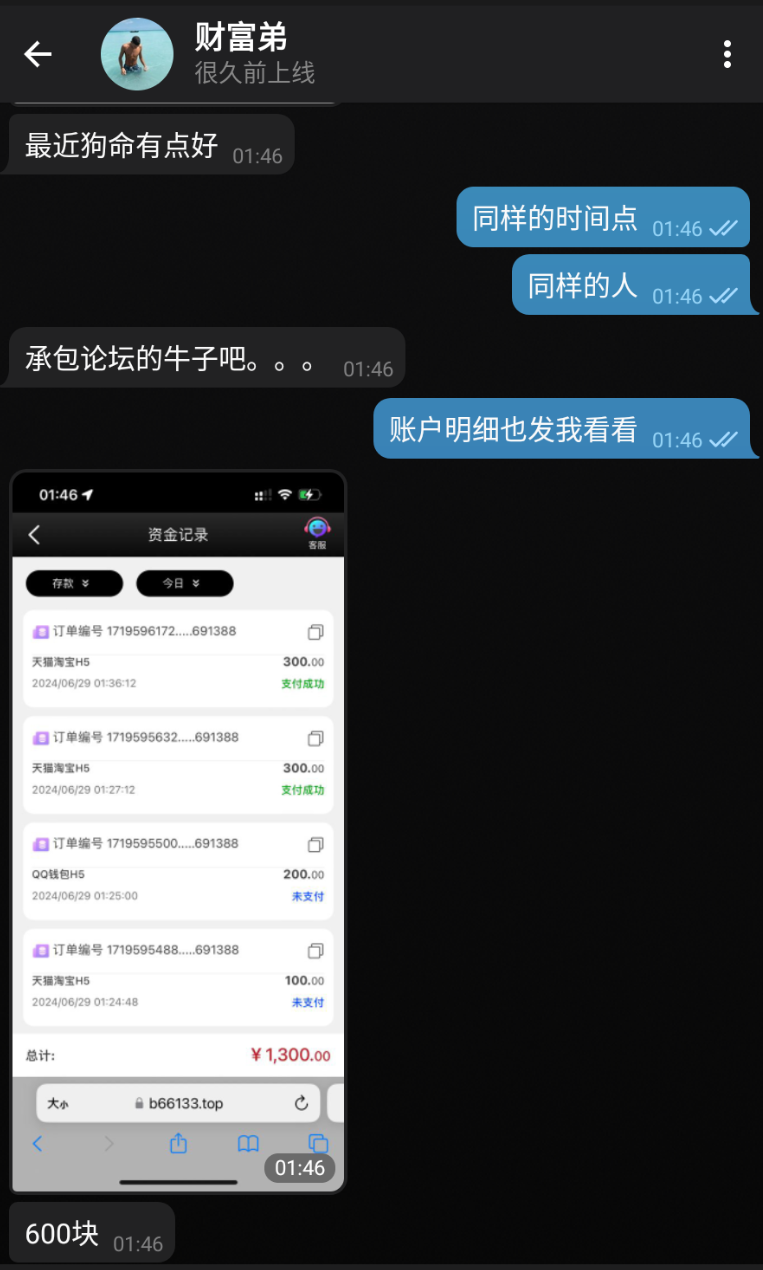This screenshot has height=1270, width=763.
Task: Open the chat overflow menu
Action: (727, 54)
